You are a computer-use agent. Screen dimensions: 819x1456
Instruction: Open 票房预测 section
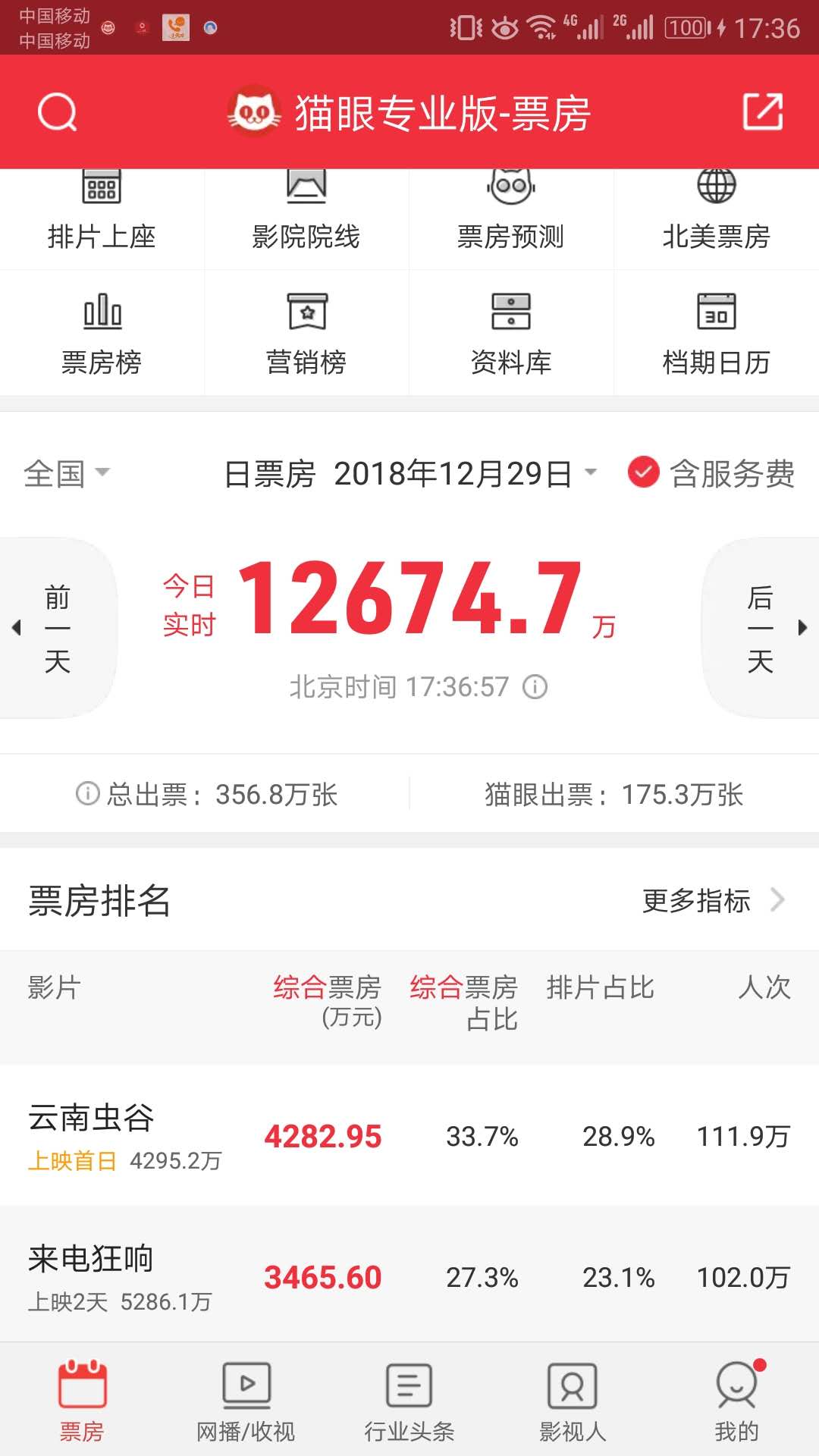(511, 216)
